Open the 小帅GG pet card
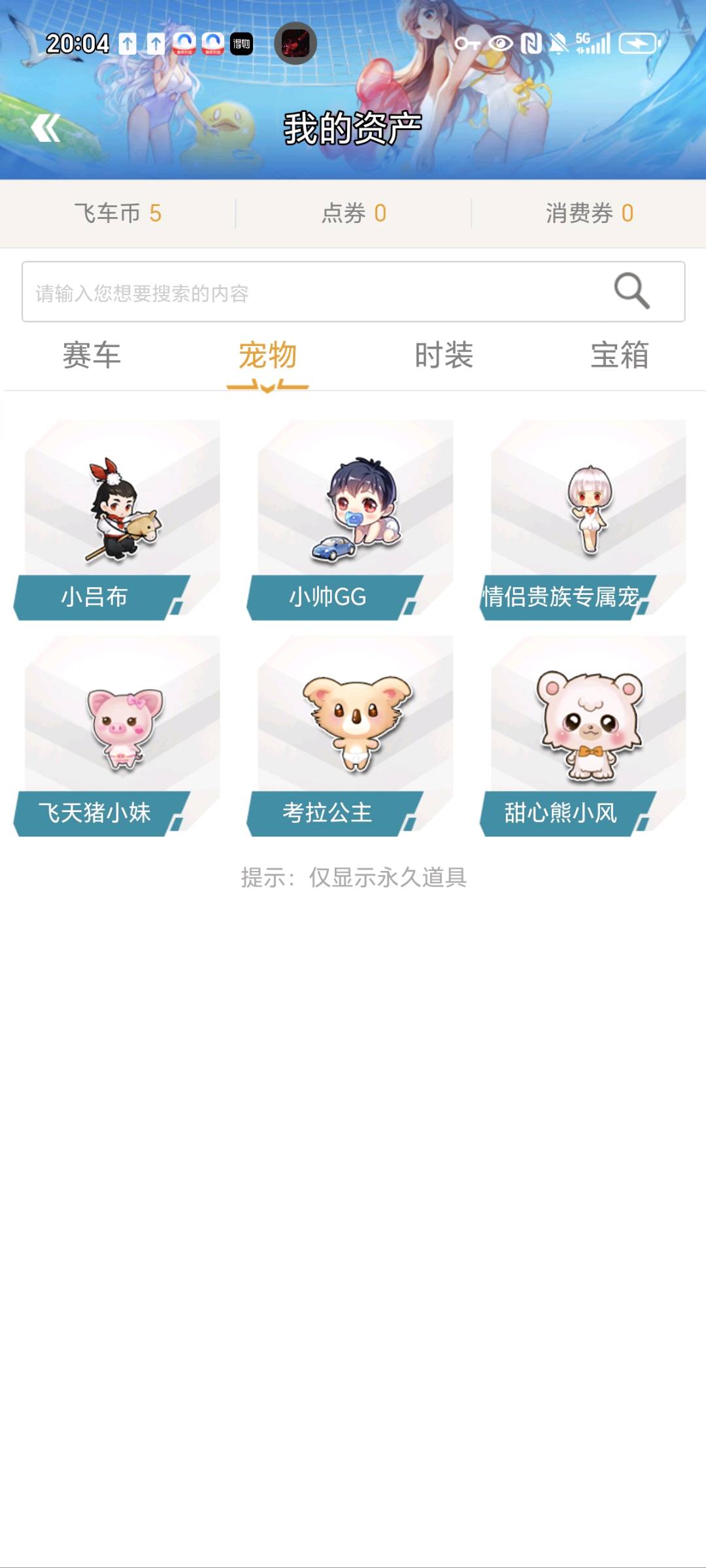The image size is (706, 1568). (350, 520)
